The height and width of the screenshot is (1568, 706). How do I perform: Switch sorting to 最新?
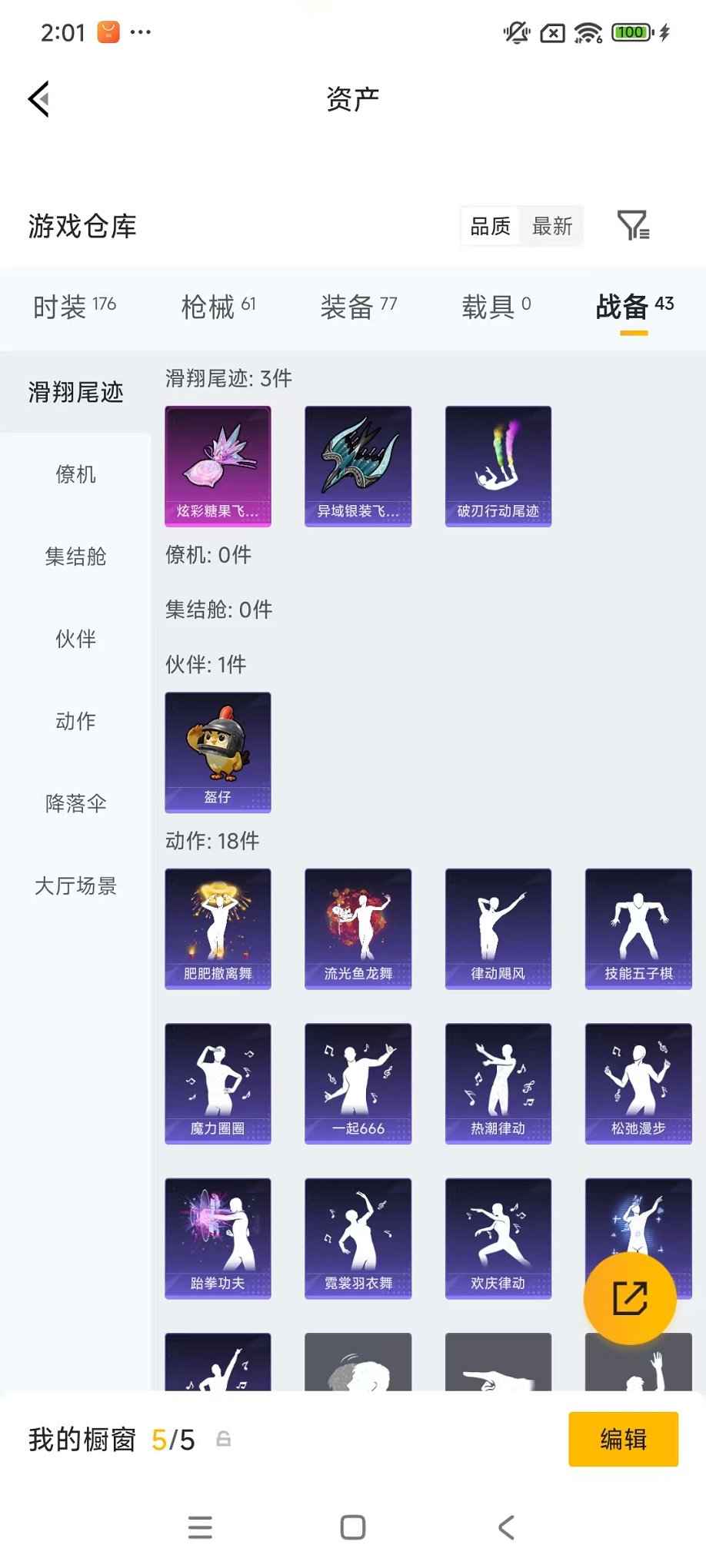[x=553, y=226]
